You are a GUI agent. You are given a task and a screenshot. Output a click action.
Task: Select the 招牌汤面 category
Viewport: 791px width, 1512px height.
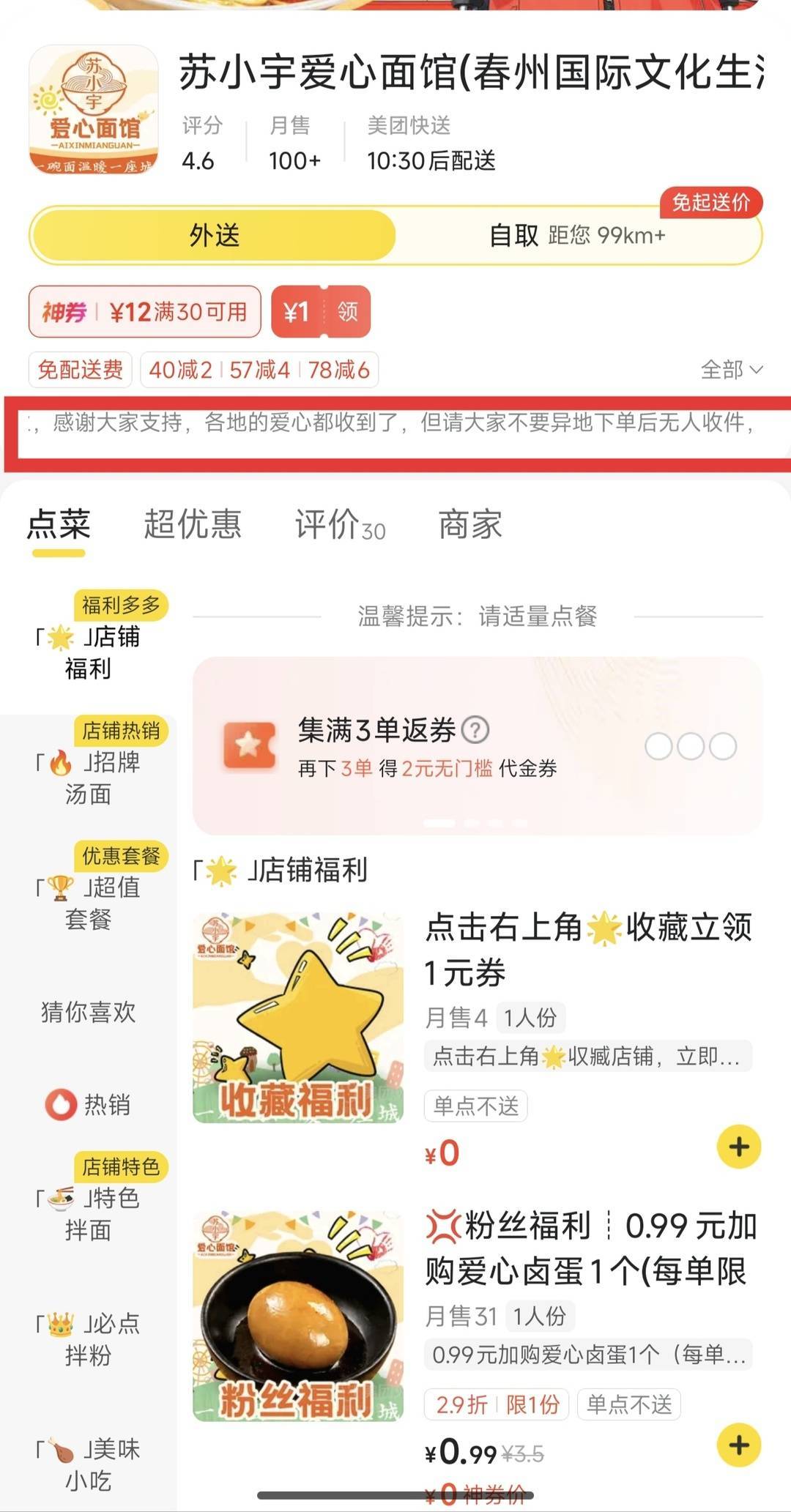click(88, 778)
